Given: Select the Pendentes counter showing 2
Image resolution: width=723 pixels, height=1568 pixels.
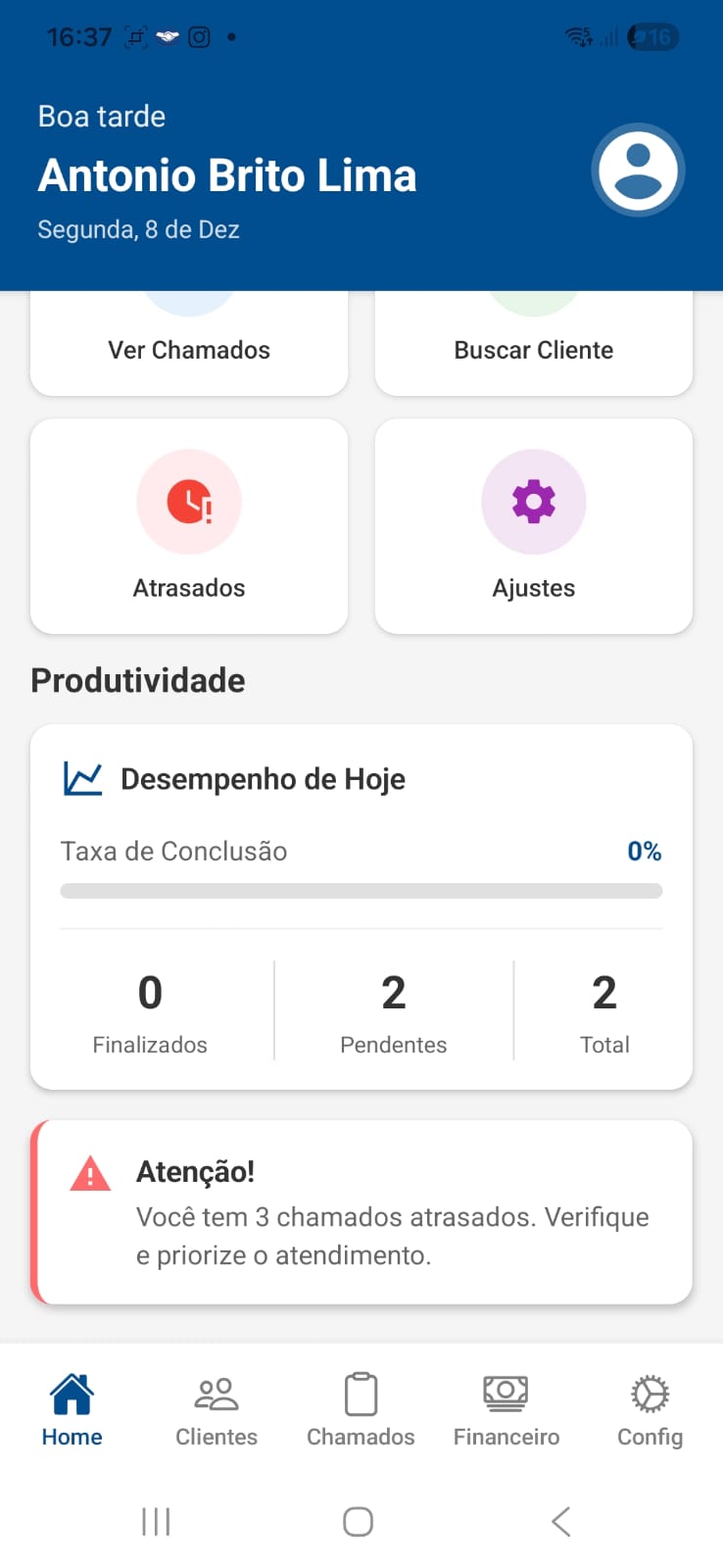Looking at the screenshot, I should 393,1009.
